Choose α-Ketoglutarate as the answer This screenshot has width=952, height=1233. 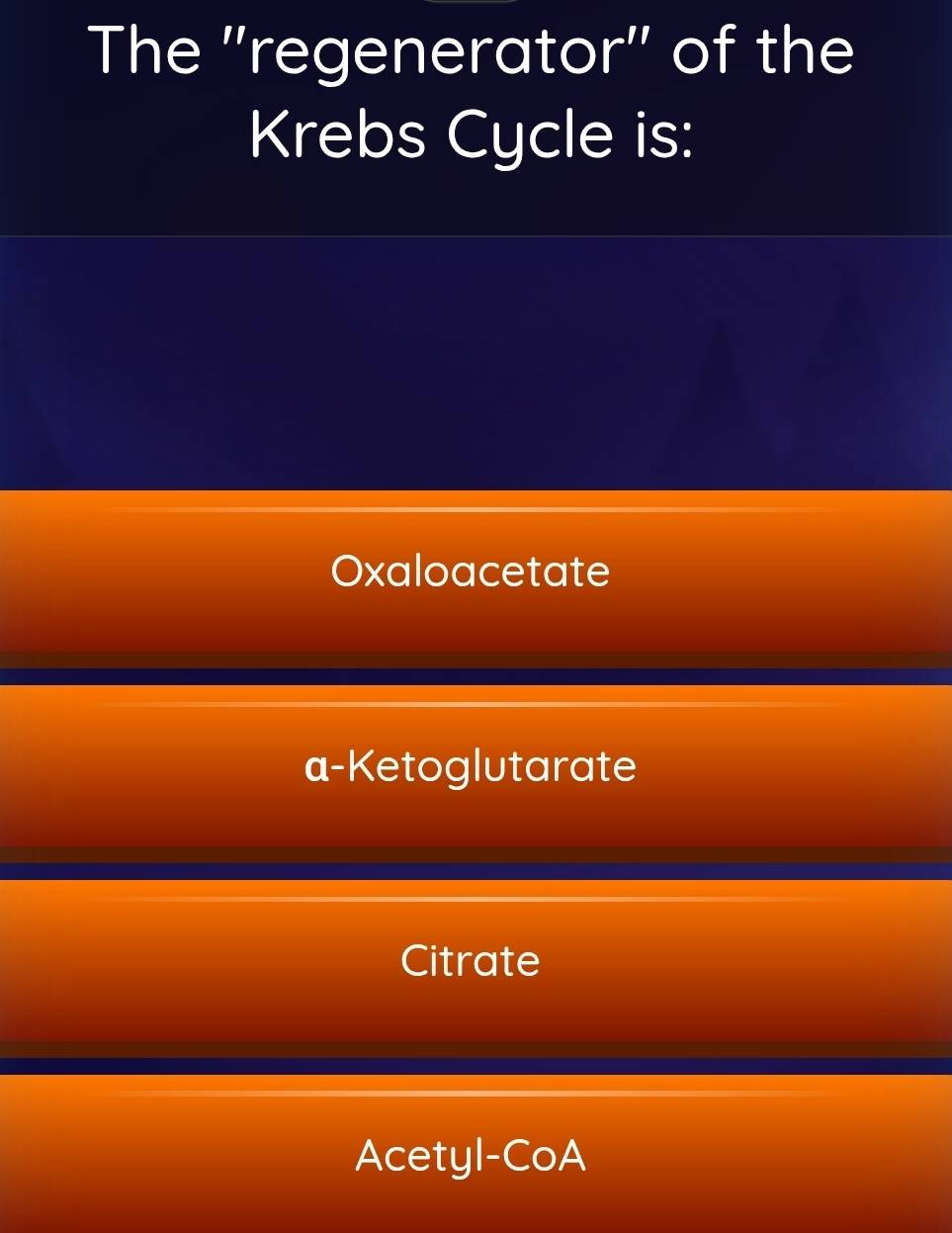click(472, 766)
